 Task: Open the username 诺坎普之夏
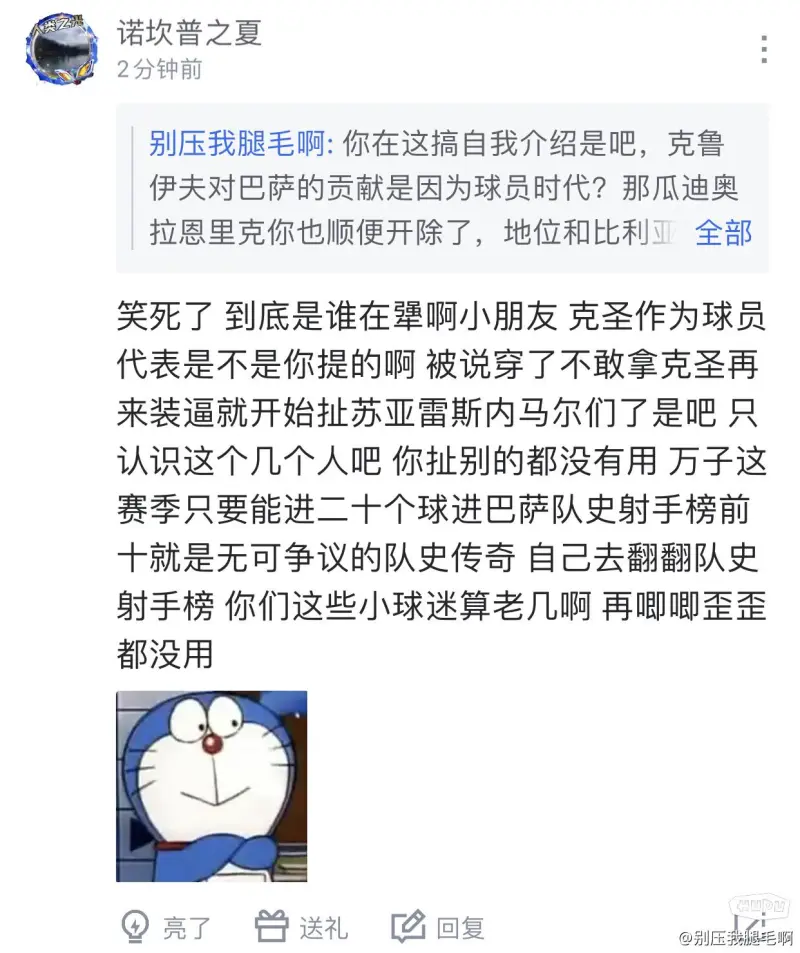(x=189, y=32)
